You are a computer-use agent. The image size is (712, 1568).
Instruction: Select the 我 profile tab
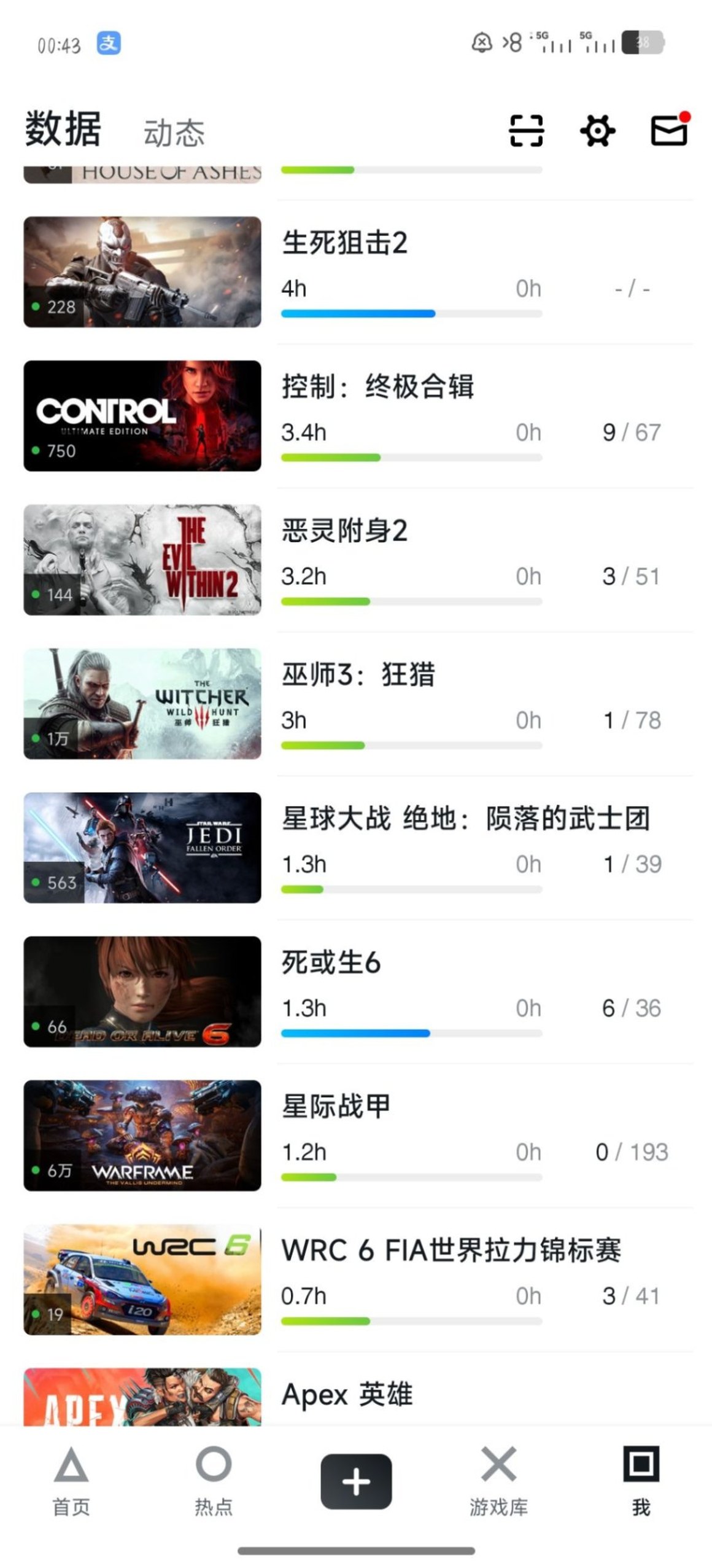[641, 1481]
